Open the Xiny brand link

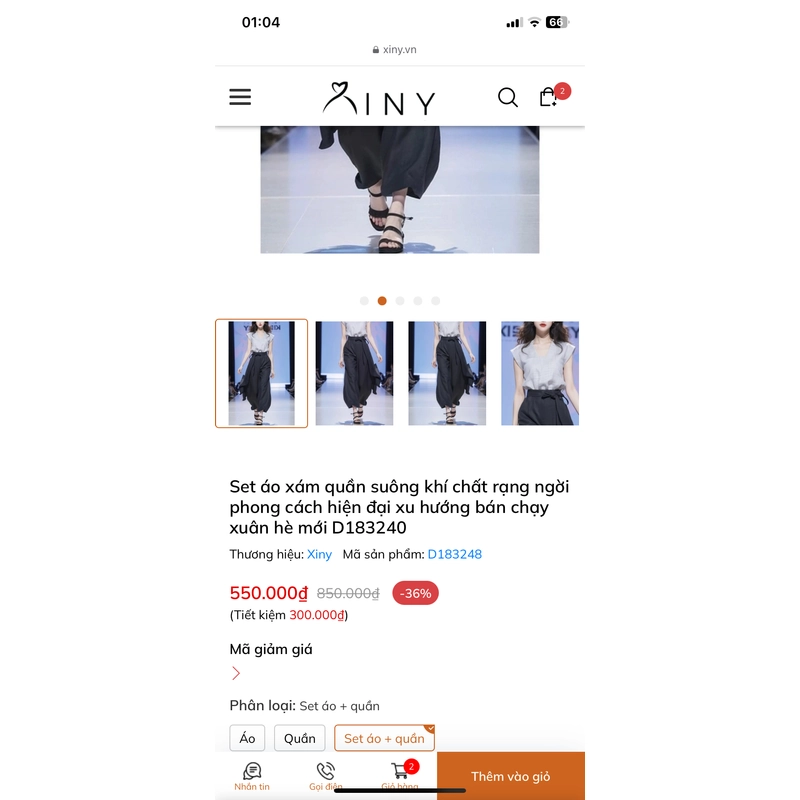point(319,554)
